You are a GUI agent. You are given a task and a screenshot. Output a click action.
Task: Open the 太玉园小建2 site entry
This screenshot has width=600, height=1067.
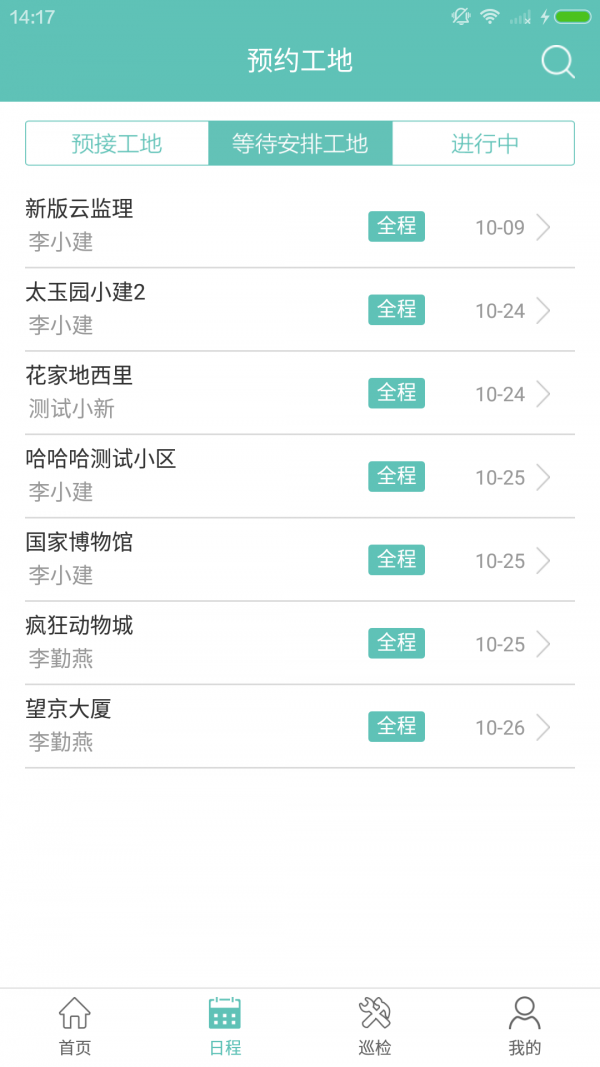(300, 309)
